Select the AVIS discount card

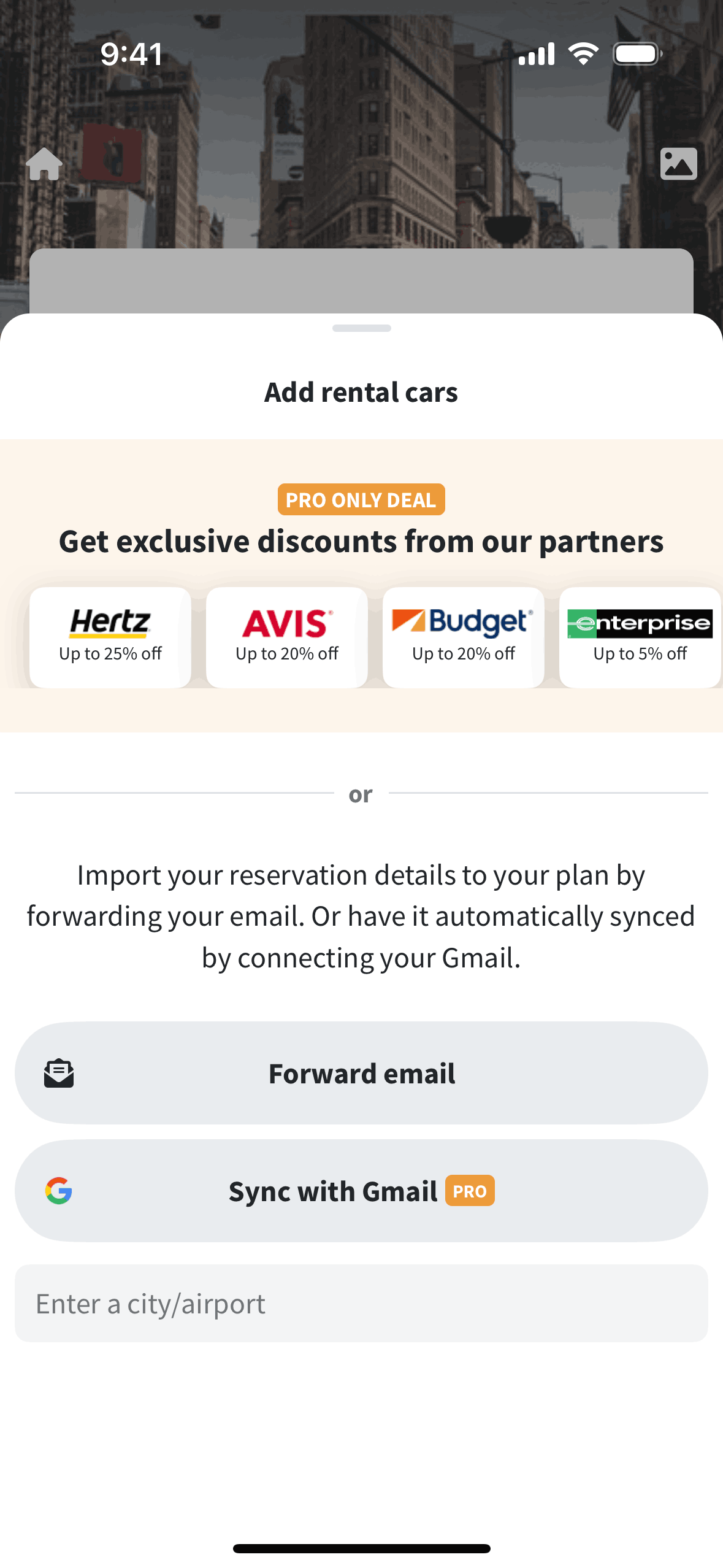[x=287, y=637]
